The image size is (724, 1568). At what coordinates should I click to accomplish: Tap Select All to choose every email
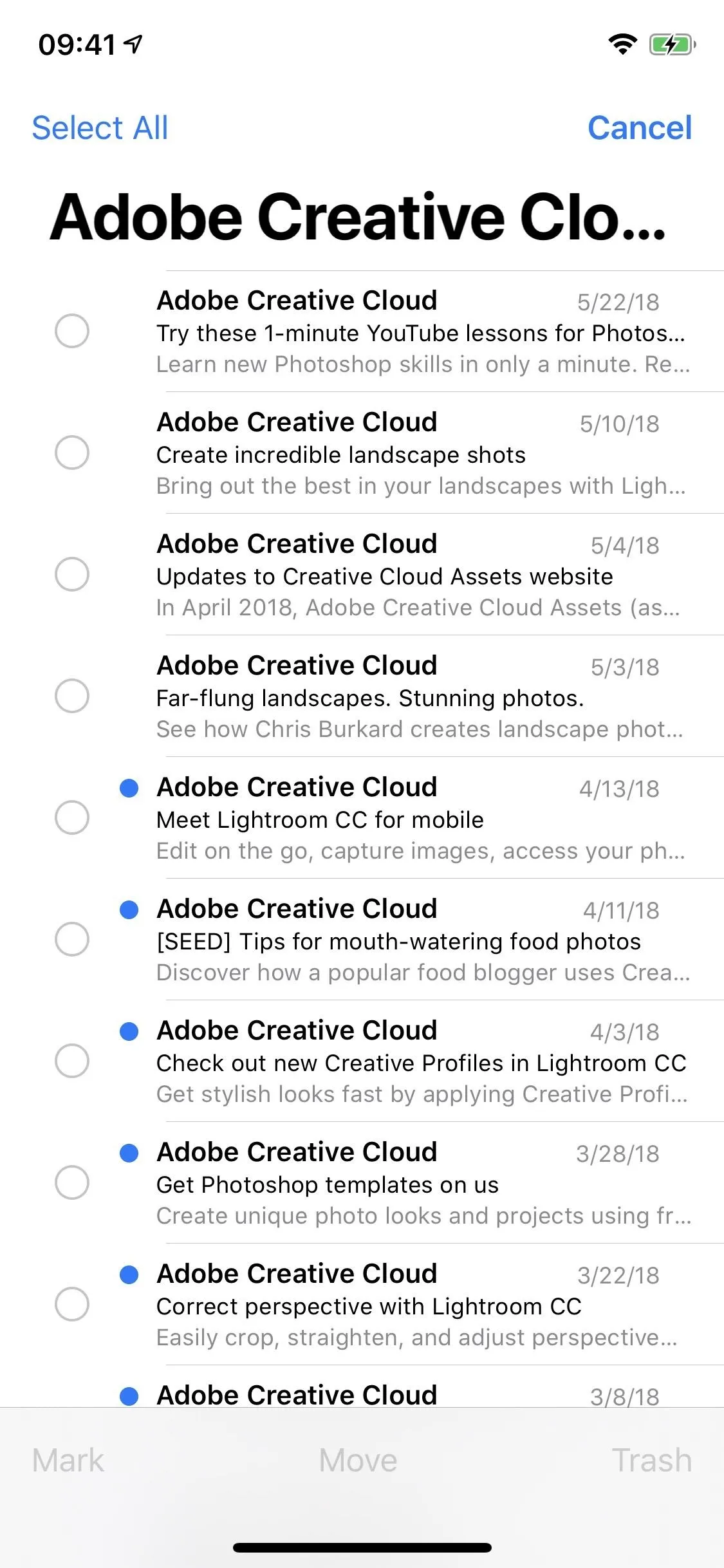[x=100, y=127]
